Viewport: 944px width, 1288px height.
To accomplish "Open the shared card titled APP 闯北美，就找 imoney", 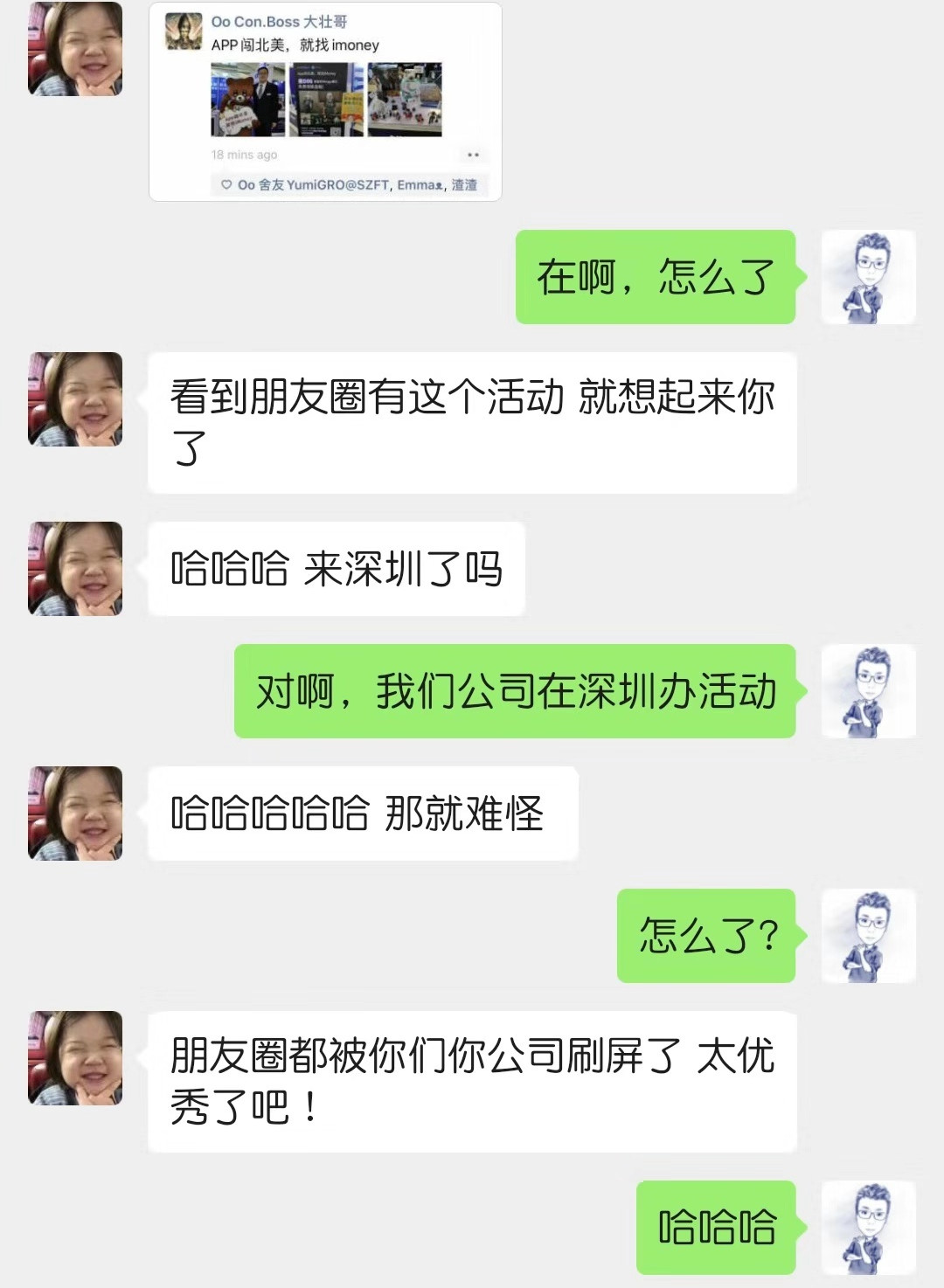I will click(x=298, y=45).
